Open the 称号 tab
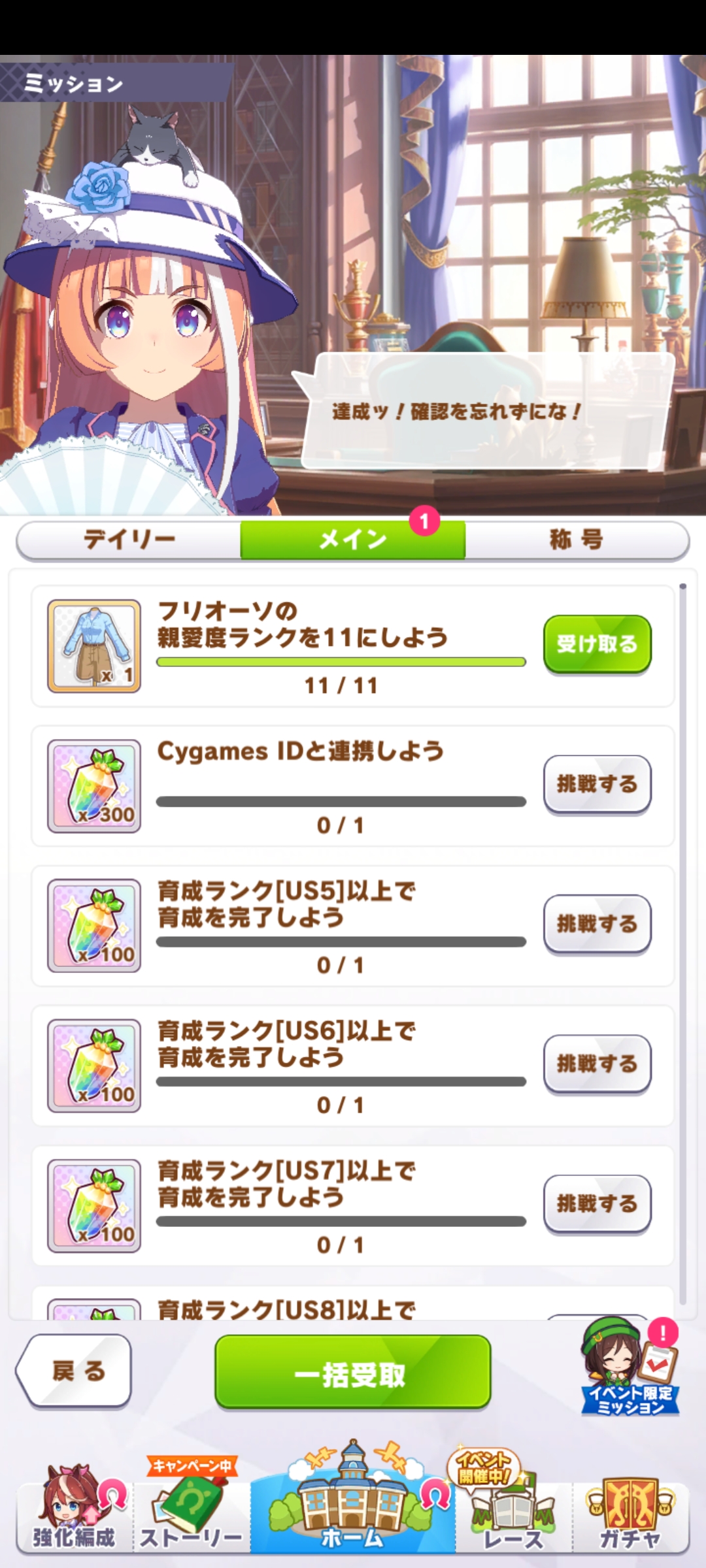This screenshot has height=1568, width=706. tap(577, 540)
